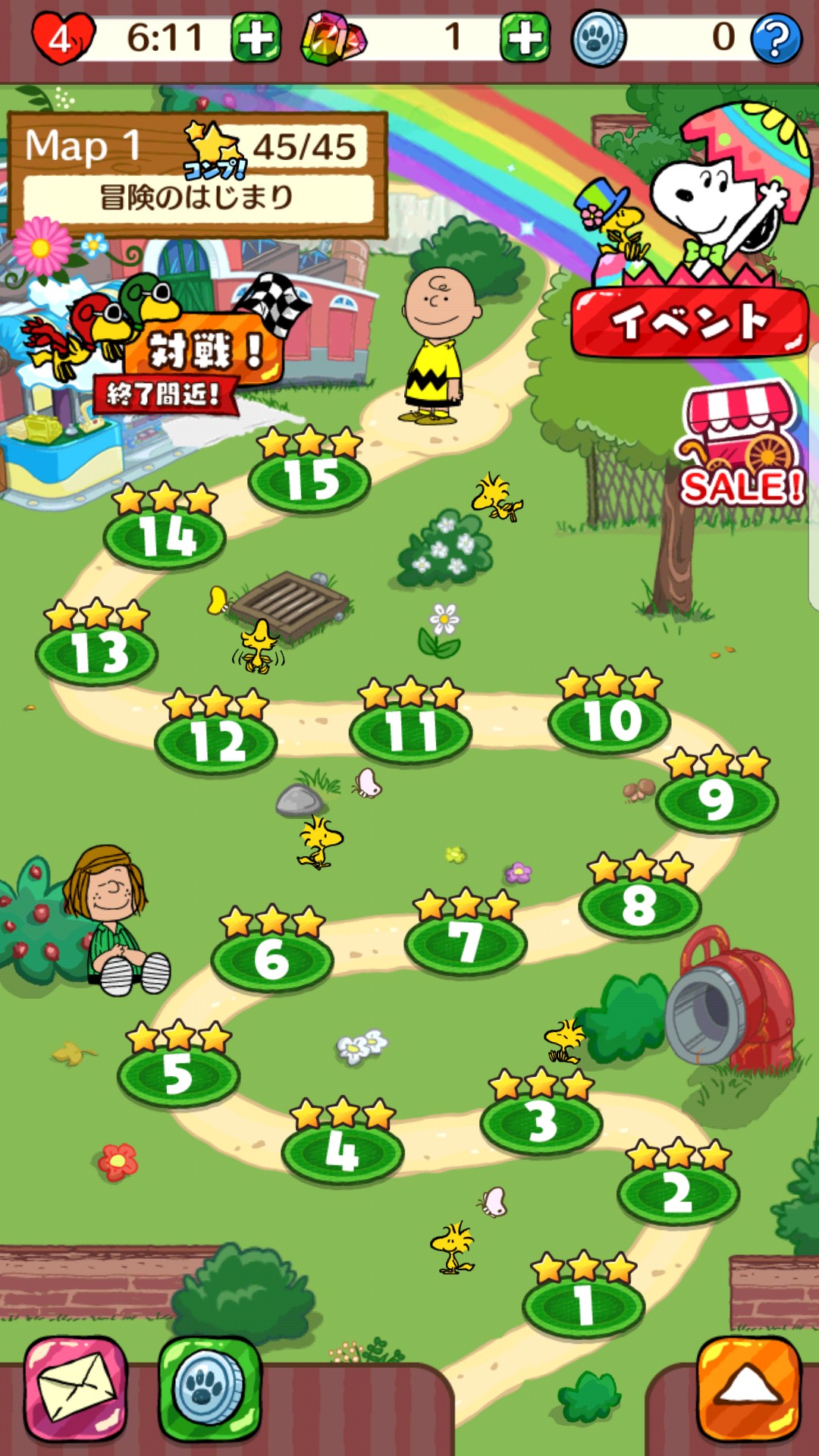Tap the orange up arrow button
Screen dimensions: 819x1456
tap(748, 1389)
